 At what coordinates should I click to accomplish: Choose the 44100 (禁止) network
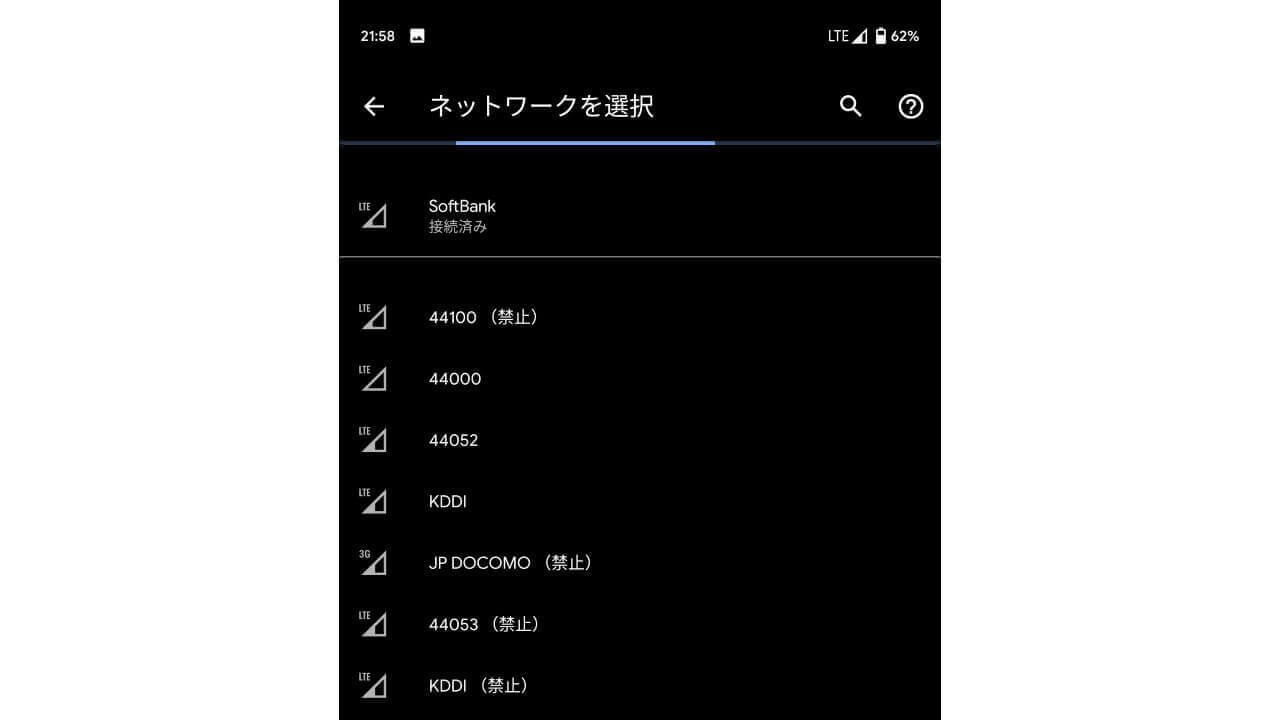[x=485, y=317]
